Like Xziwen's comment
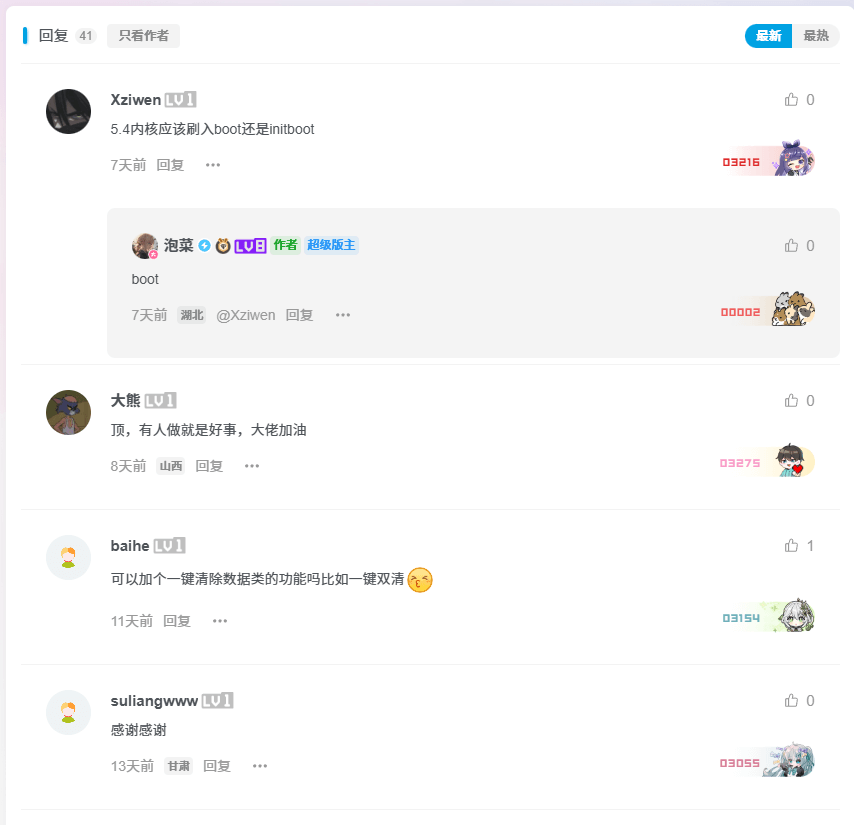The width and height of the screenshot is (854, 825). pos(792,100)
